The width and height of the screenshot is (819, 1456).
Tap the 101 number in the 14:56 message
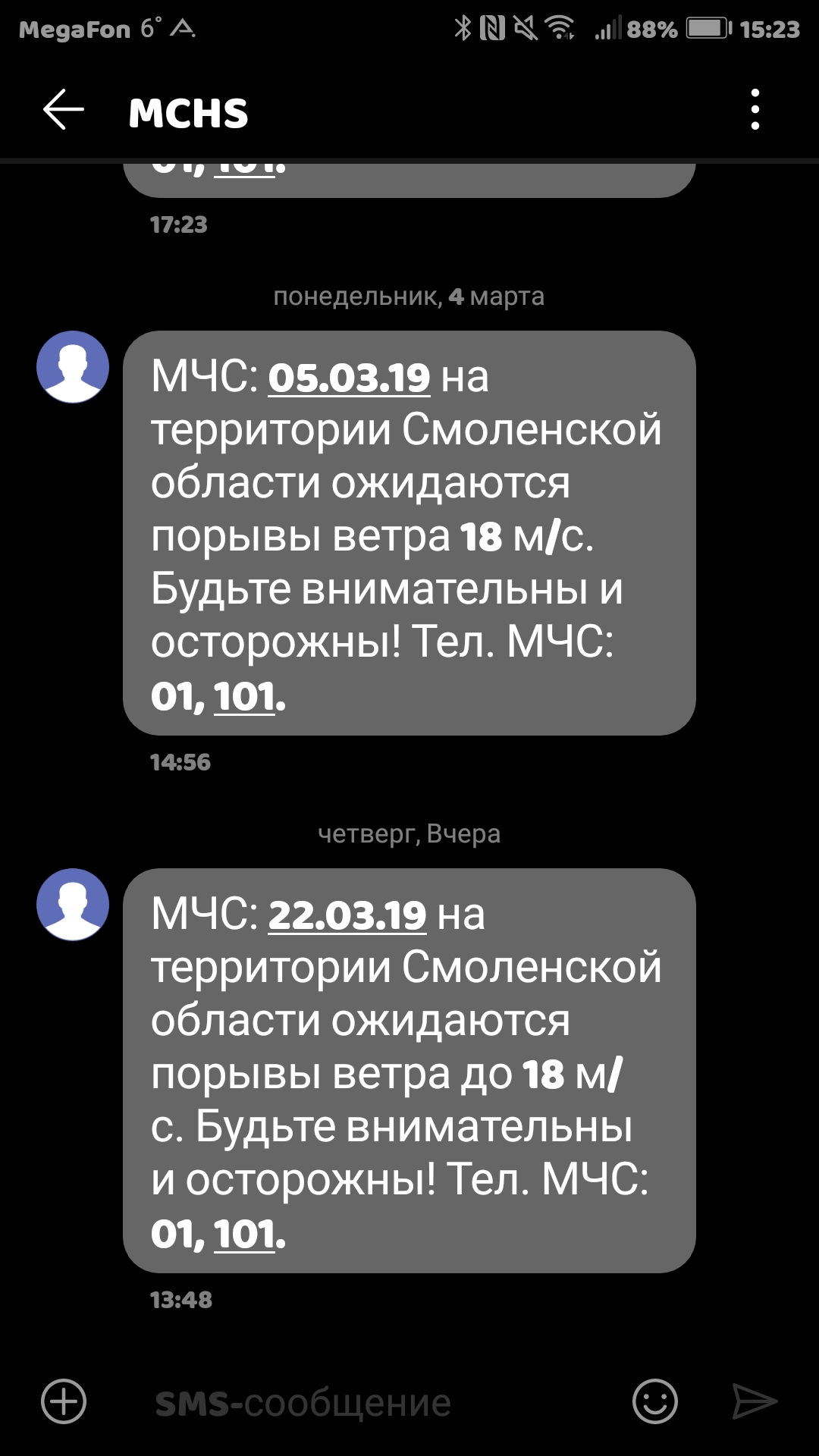tap(244, 696)
